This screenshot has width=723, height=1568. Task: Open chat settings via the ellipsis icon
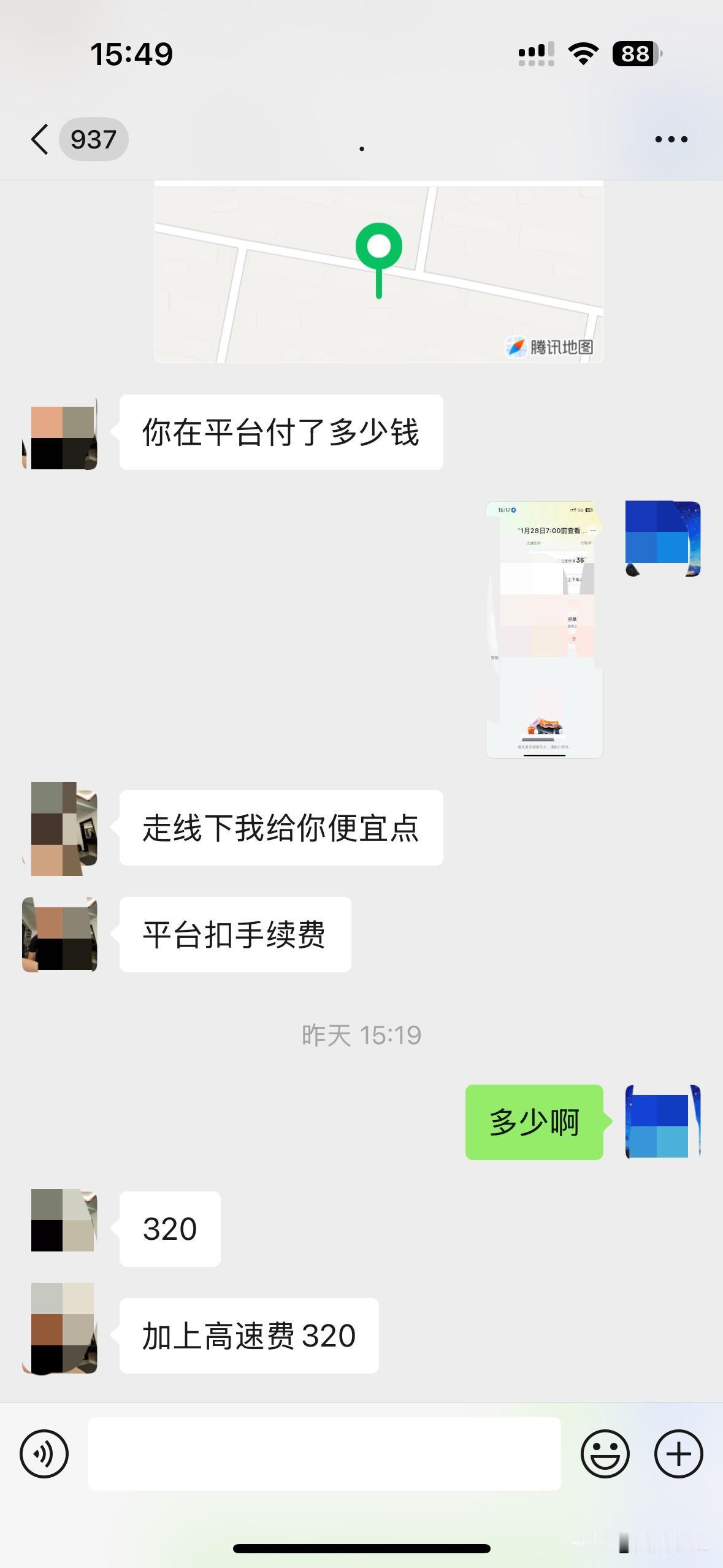point(670,140)
